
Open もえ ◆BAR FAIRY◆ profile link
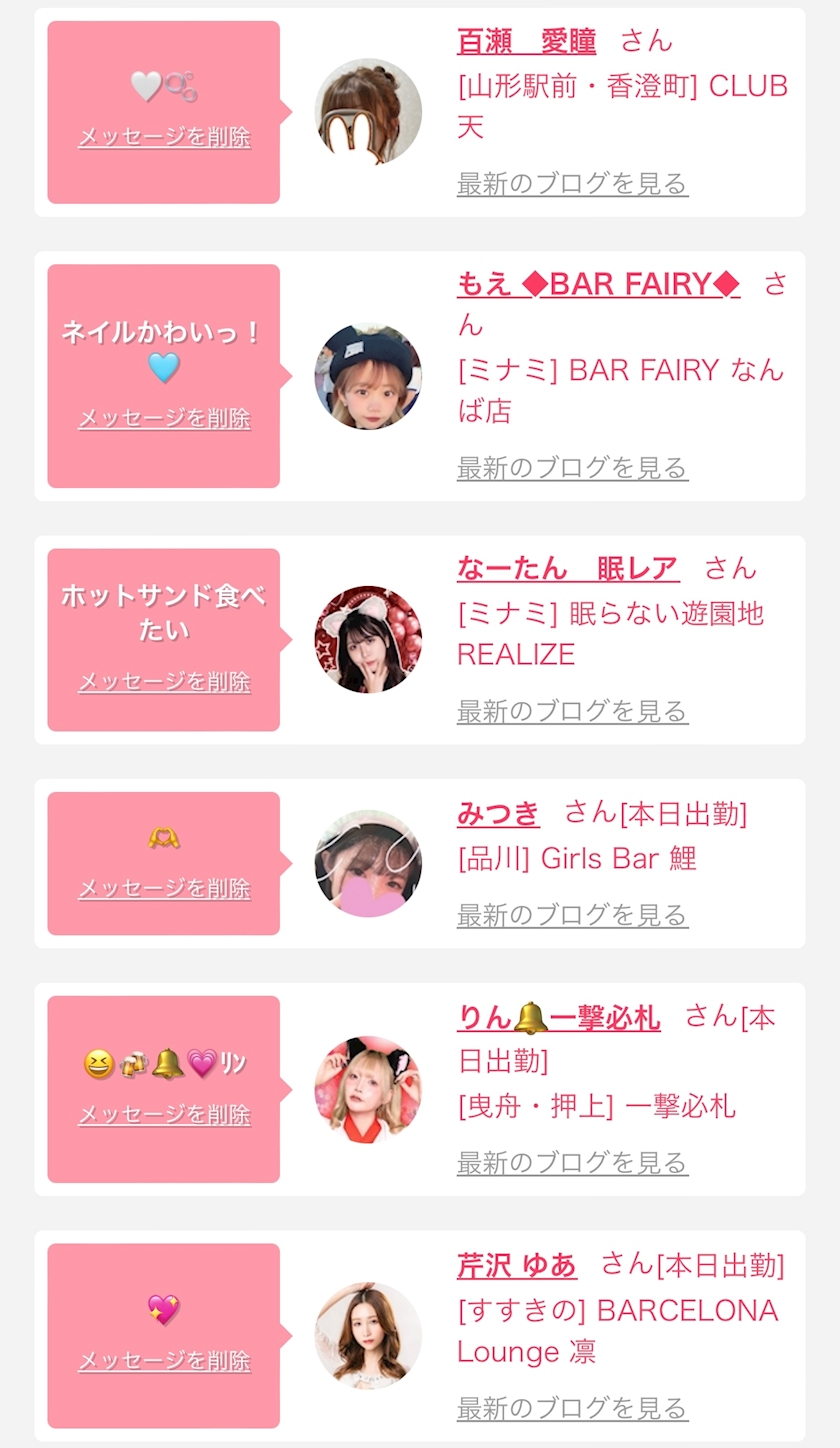click(598, 285)
